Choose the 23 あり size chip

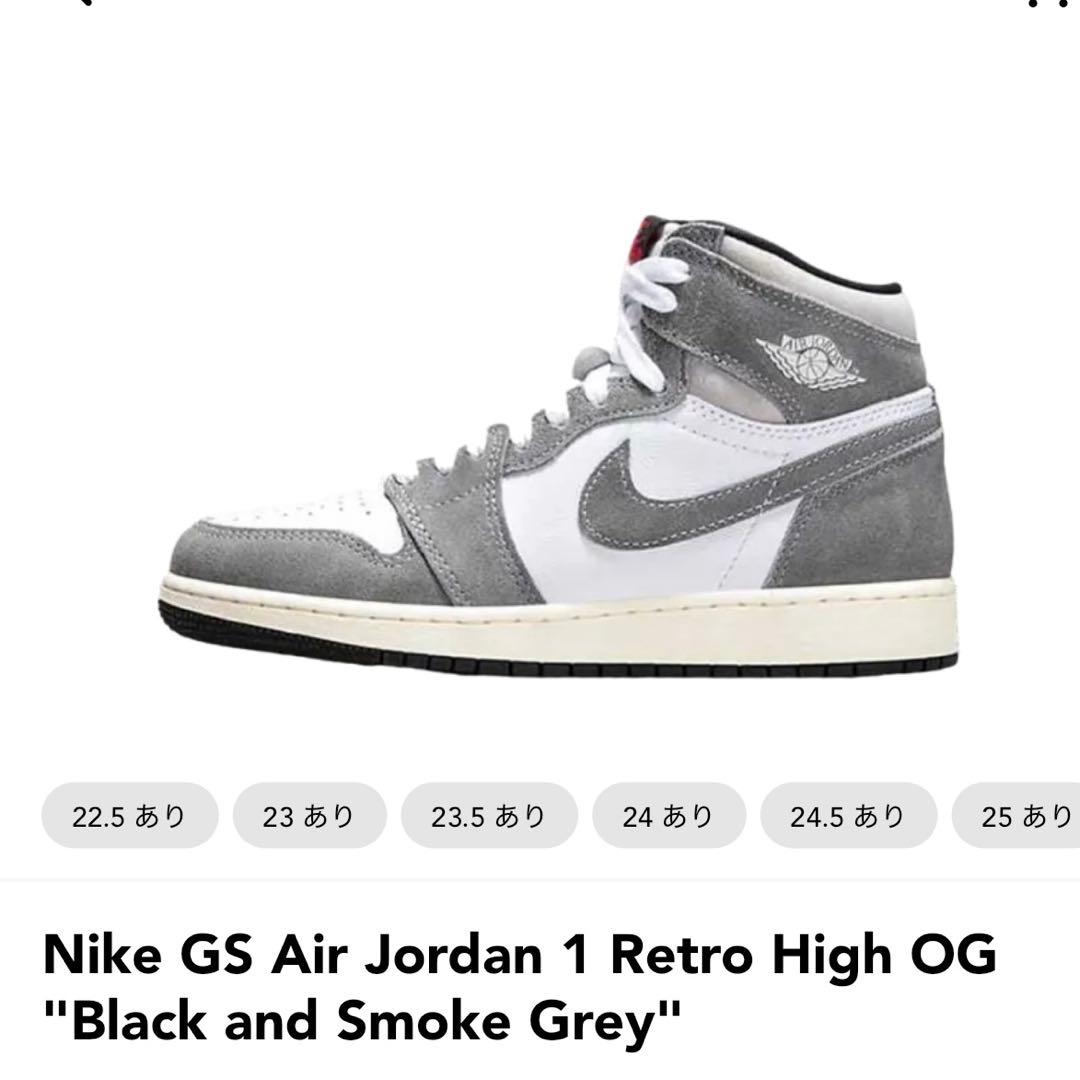(309, 817)
